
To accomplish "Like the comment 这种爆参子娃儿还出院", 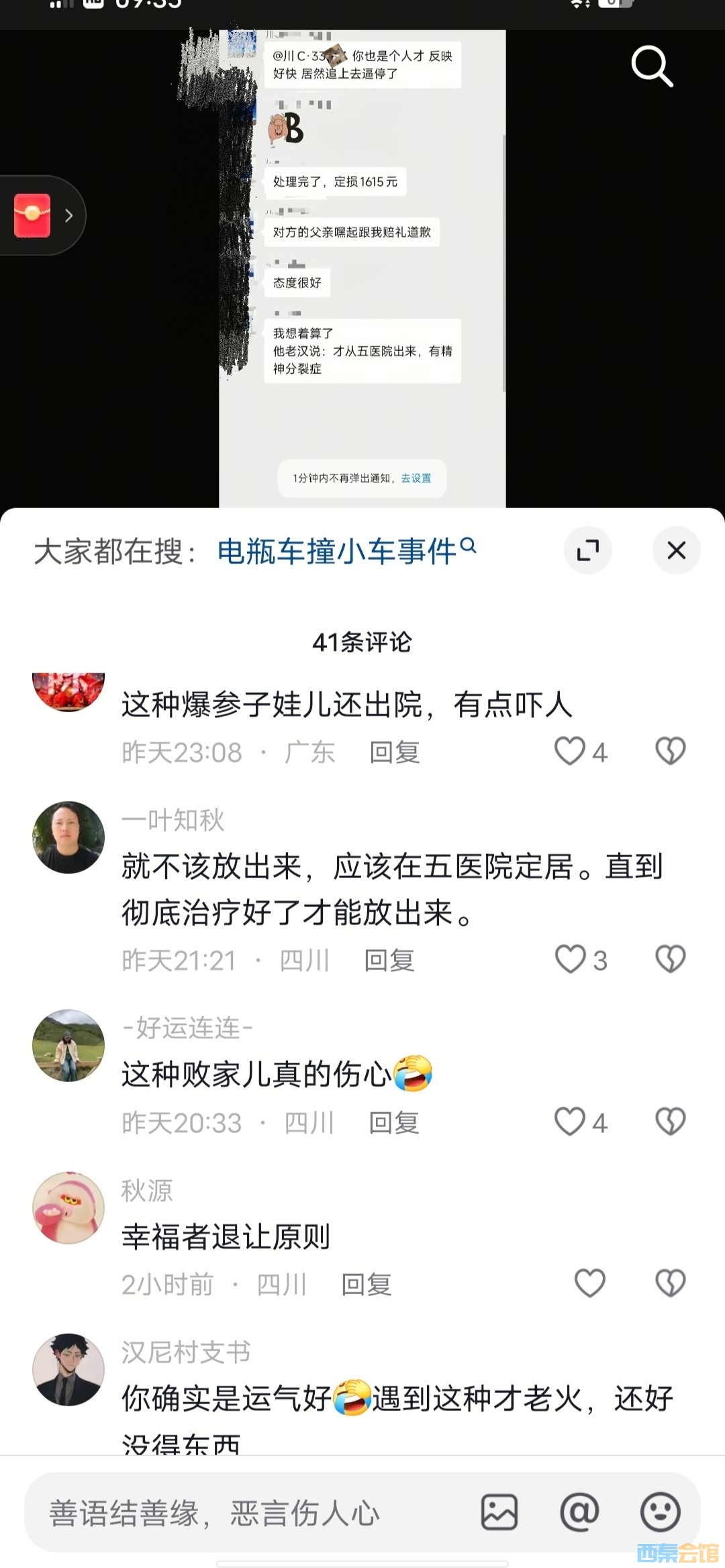I will tap(570, 751).
